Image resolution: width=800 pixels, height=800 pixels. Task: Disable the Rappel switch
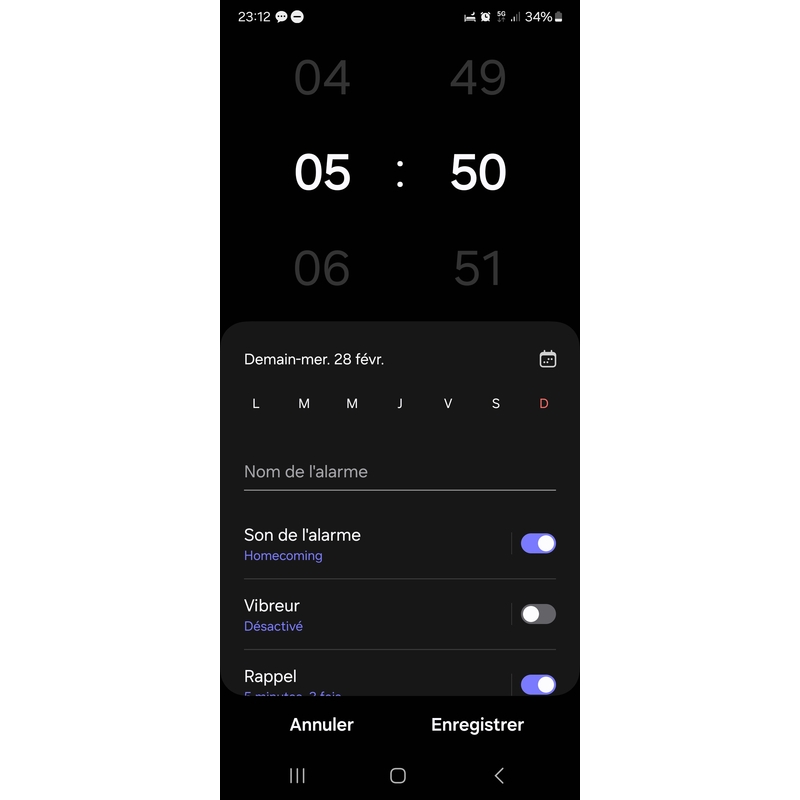538,684
